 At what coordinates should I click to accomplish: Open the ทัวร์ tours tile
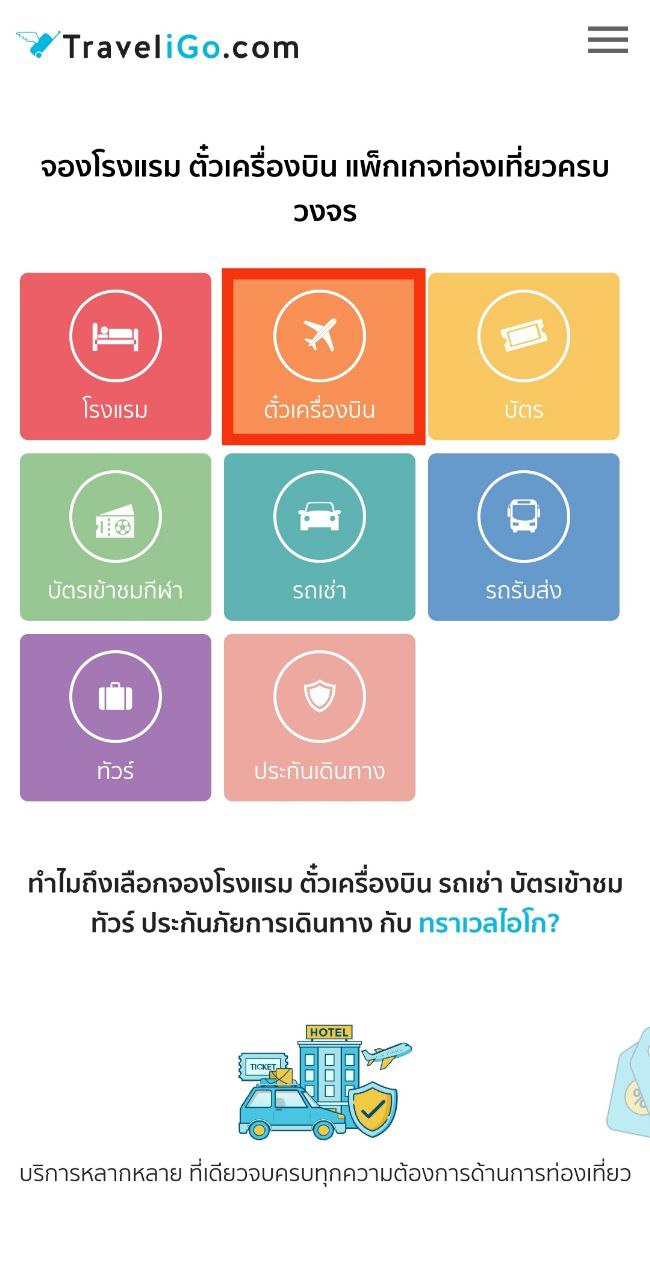tap(116, 717)
